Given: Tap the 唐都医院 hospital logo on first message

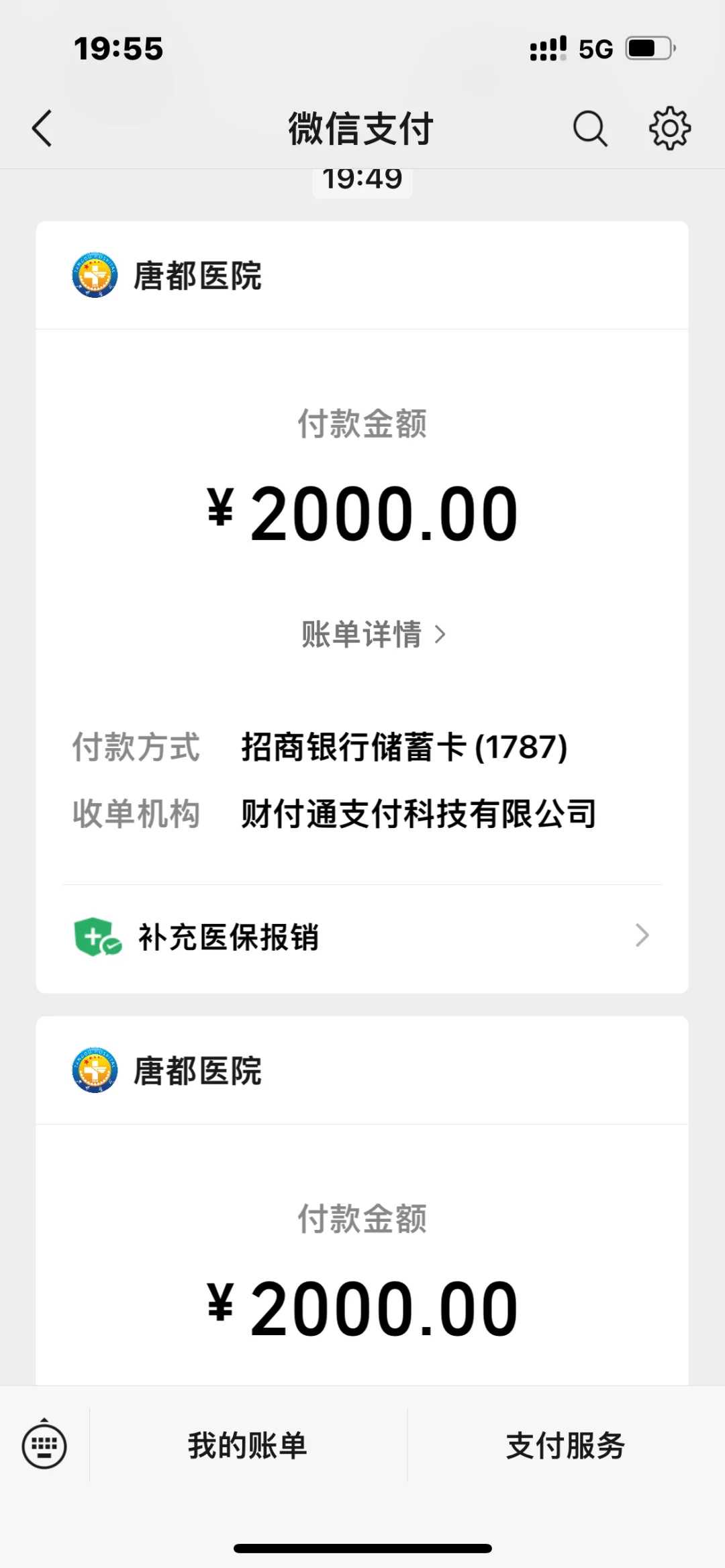Looking at the screenshot, I should pyautogui.click(x=94, y=275).
